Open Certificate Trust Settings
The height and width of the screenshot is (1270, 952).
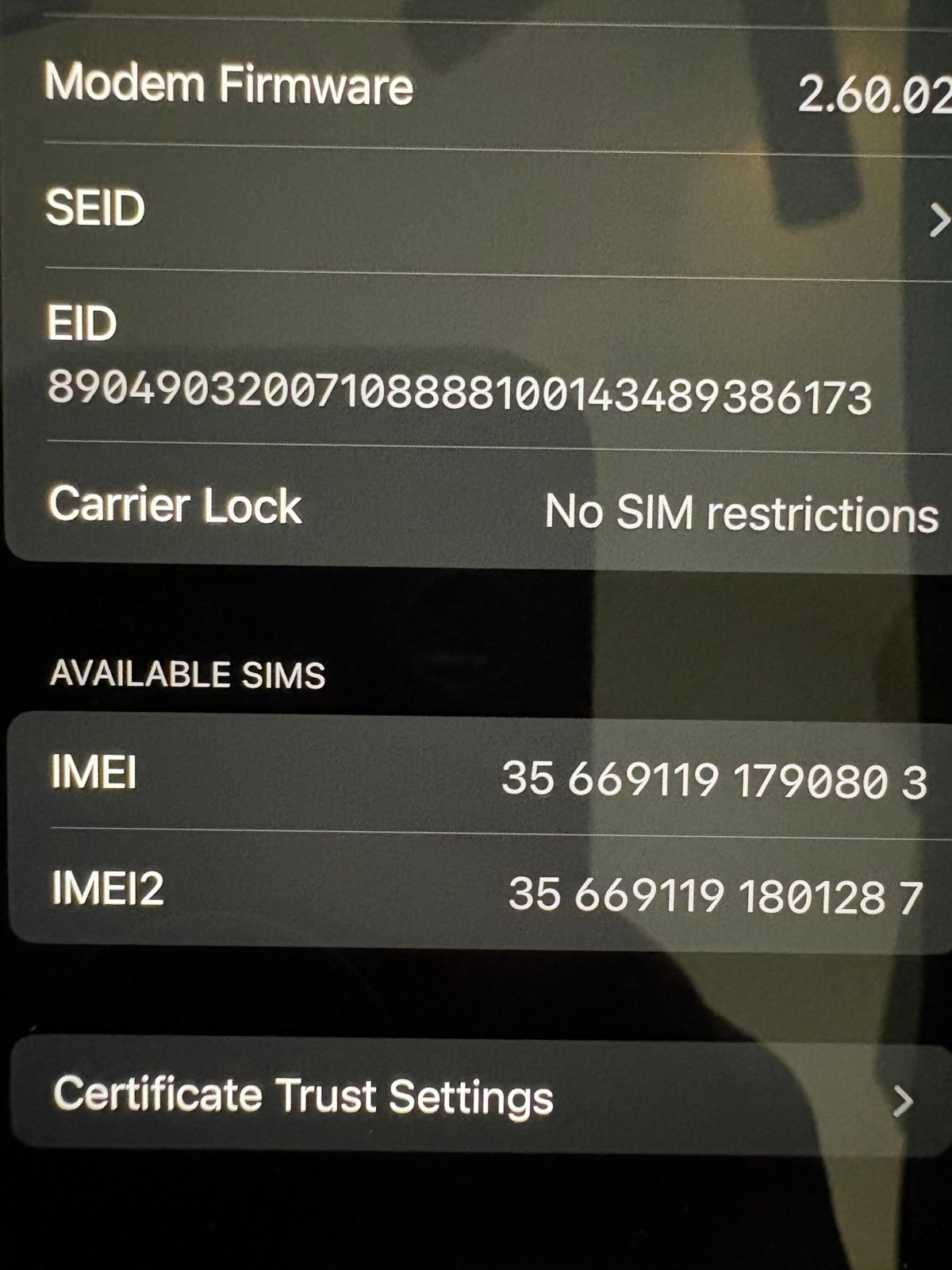click(476, 1095)
